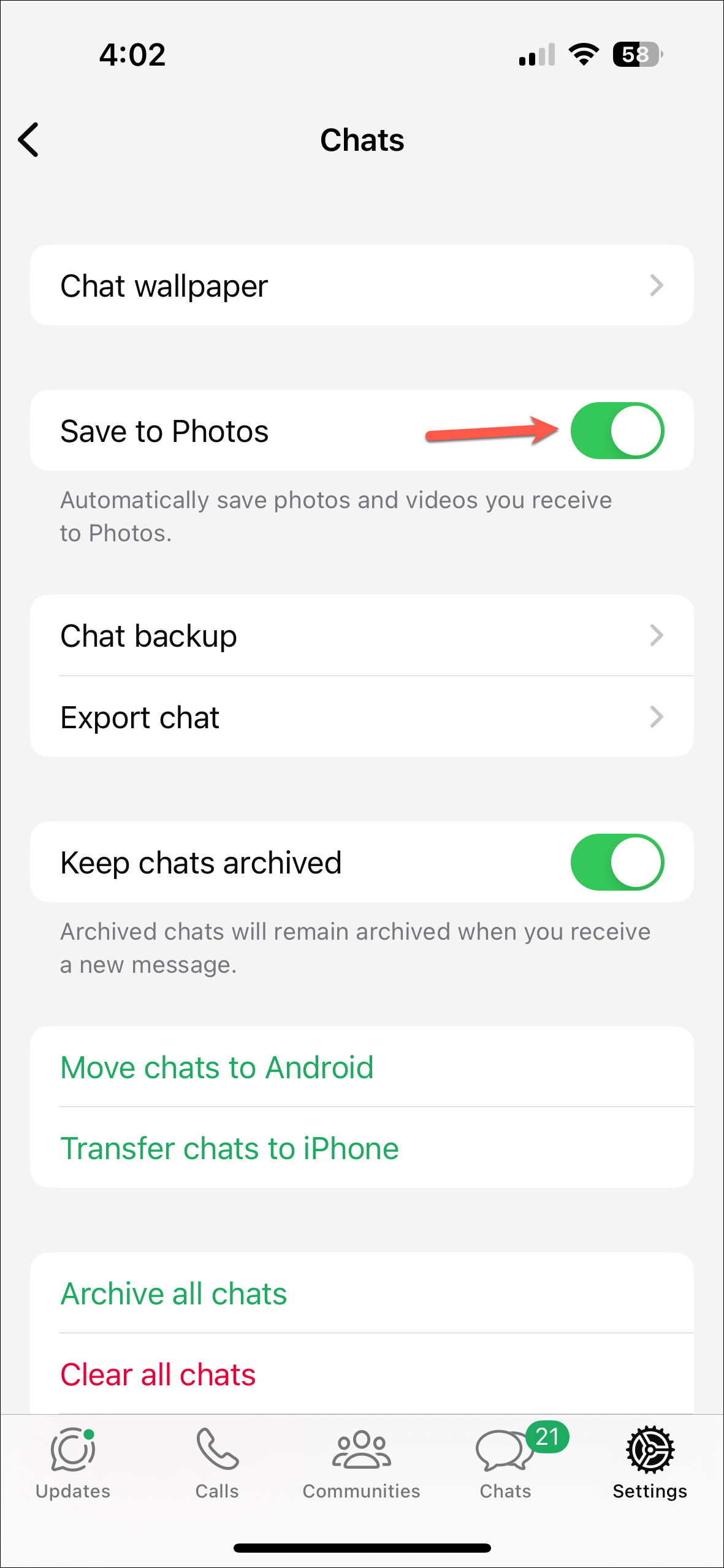Screen dimensions: 724x1568
Task: Open the Settings tab
Action: point(650,1463)
